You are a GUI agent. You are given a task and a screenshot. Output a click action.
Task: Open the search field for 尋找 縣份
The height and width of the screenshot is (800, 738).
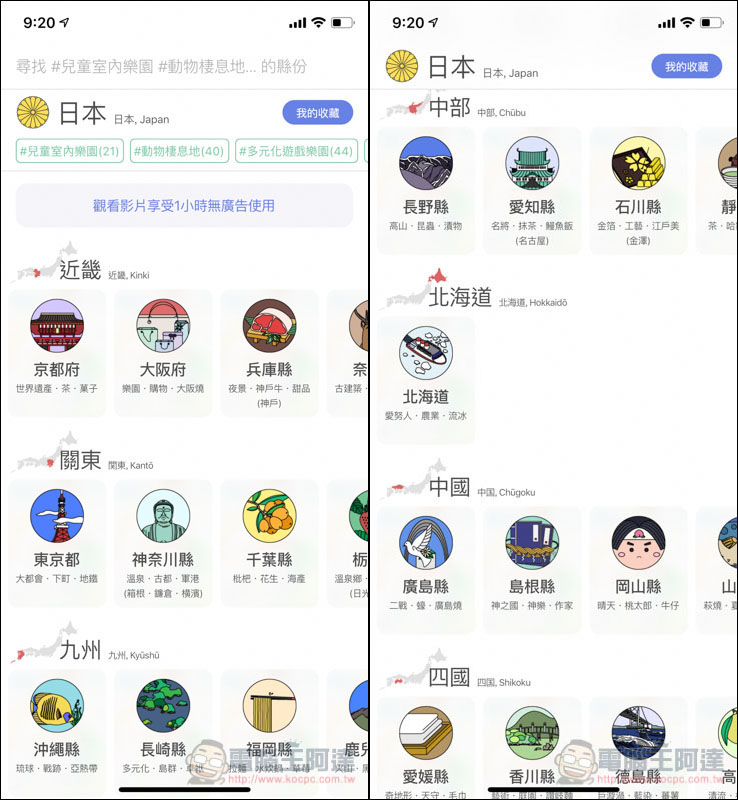(x=162, y=66)
